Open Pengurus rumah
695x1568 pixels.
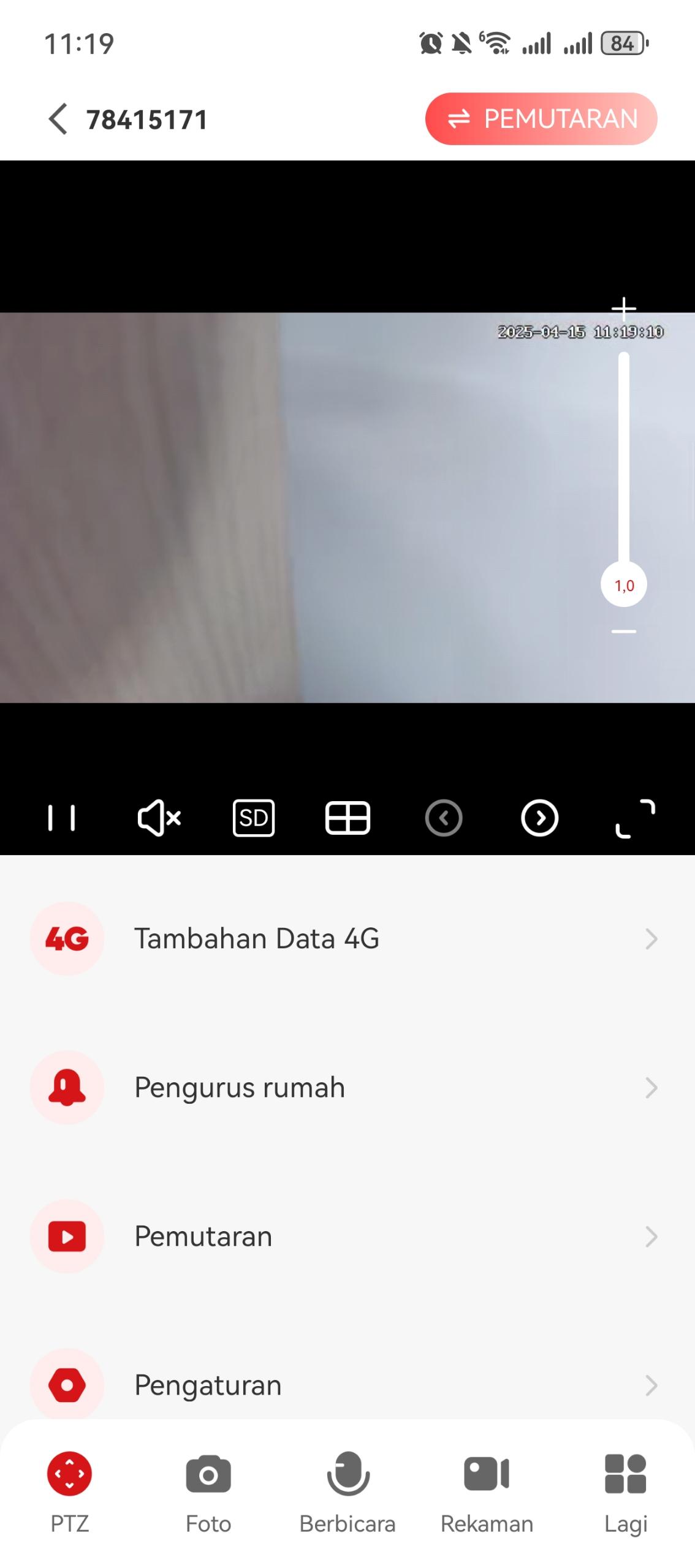pos(347,1087)
